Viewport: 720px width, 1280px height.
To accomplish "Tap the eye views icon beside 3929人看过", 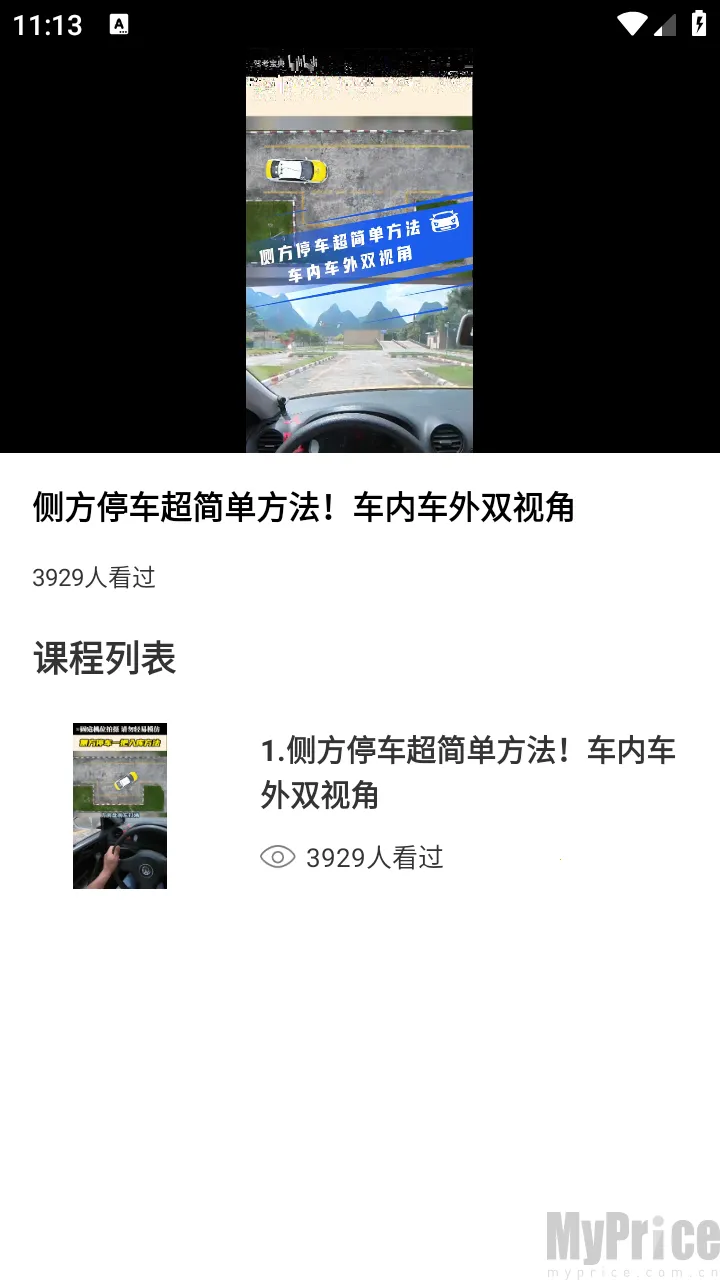I will click(277, 857).
